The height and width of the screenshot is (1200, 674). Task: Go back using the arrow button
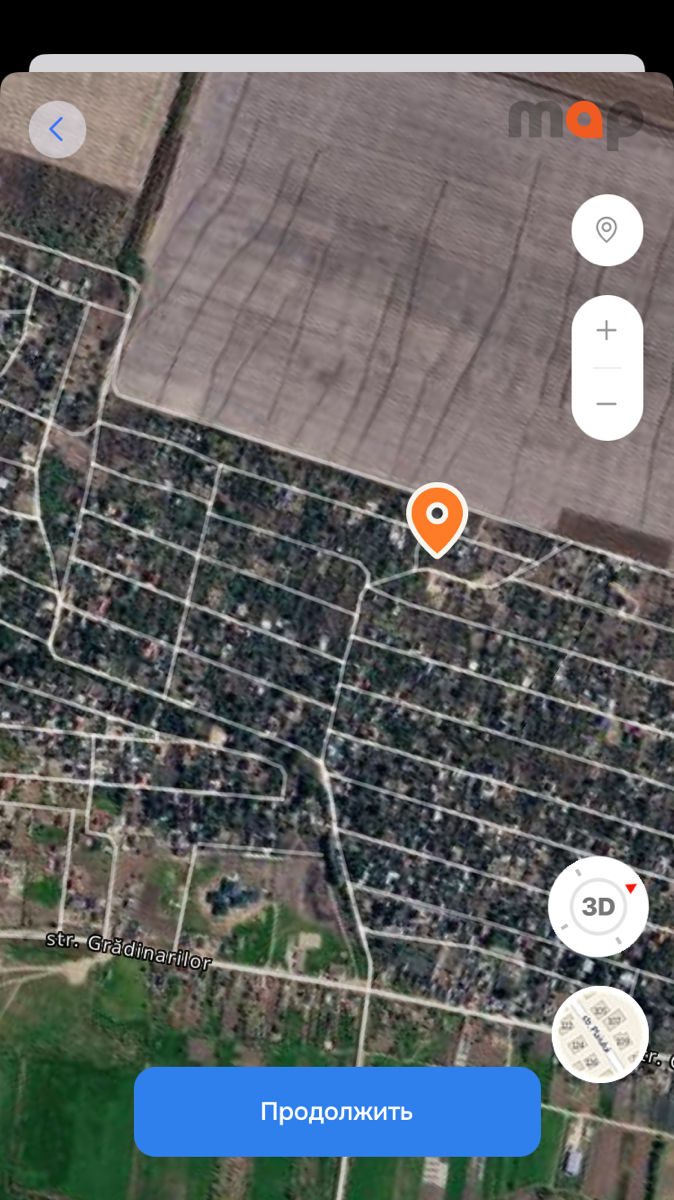click(x=57, y=129)
